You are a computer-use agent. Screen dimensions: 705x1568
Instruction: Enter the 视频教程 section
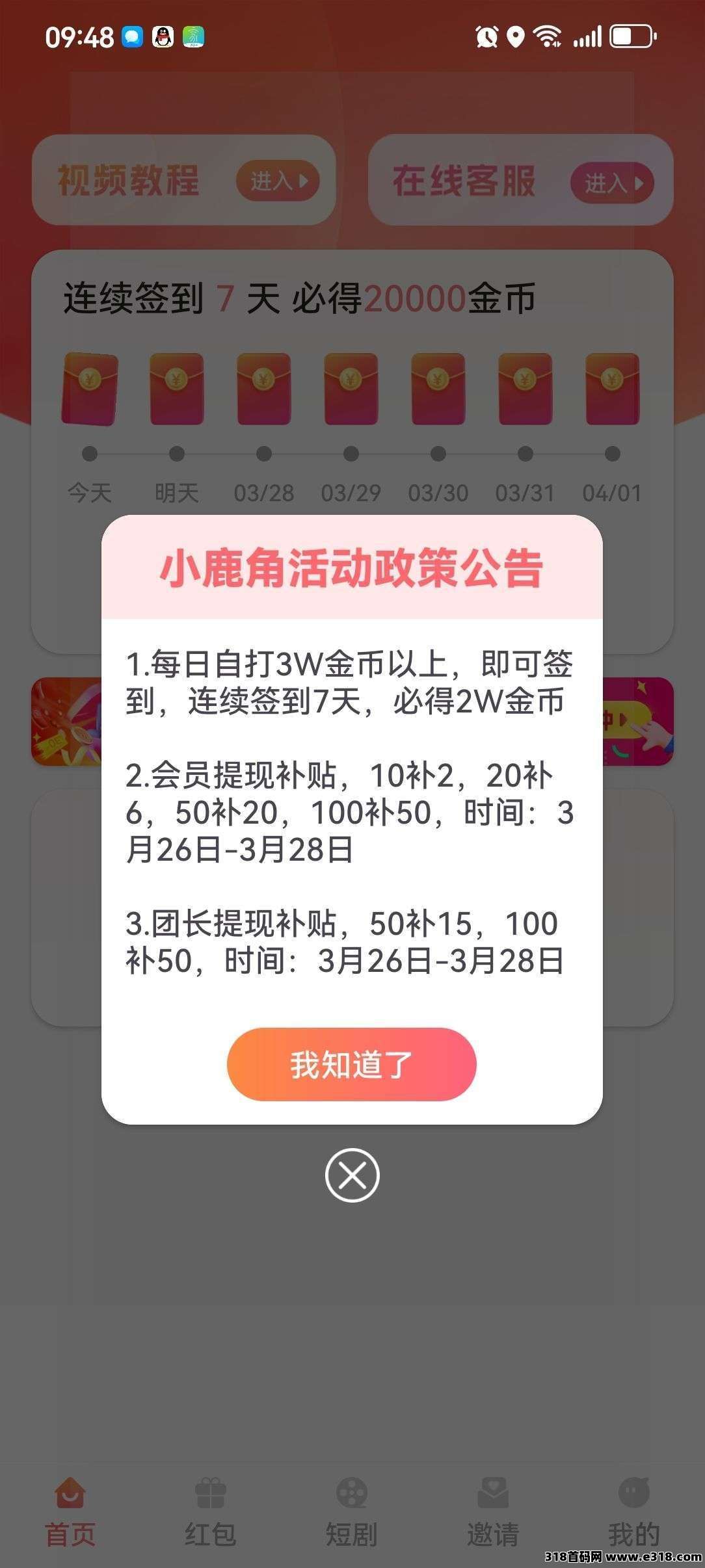[278, 181]
